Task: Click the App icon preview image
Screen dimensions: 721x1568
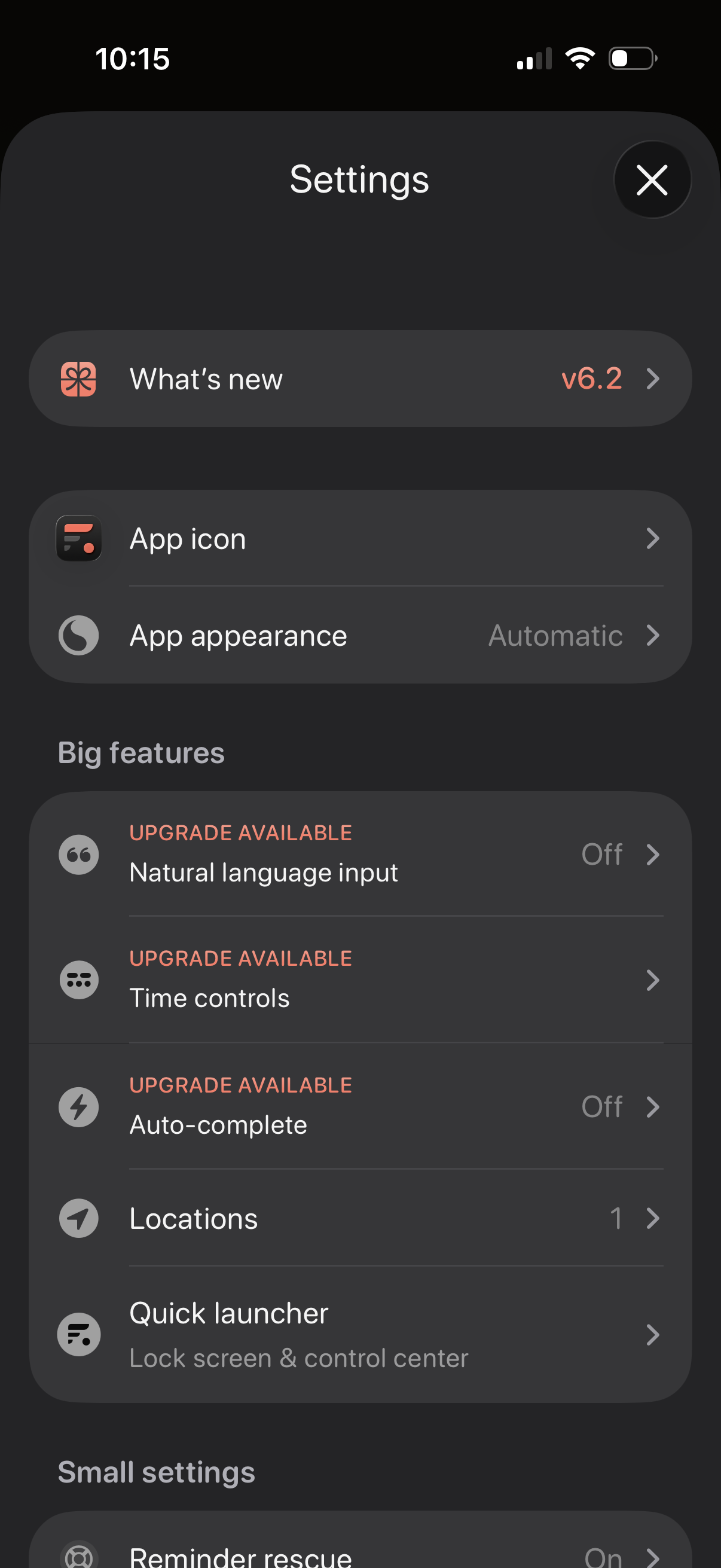Action: [78, 538]
